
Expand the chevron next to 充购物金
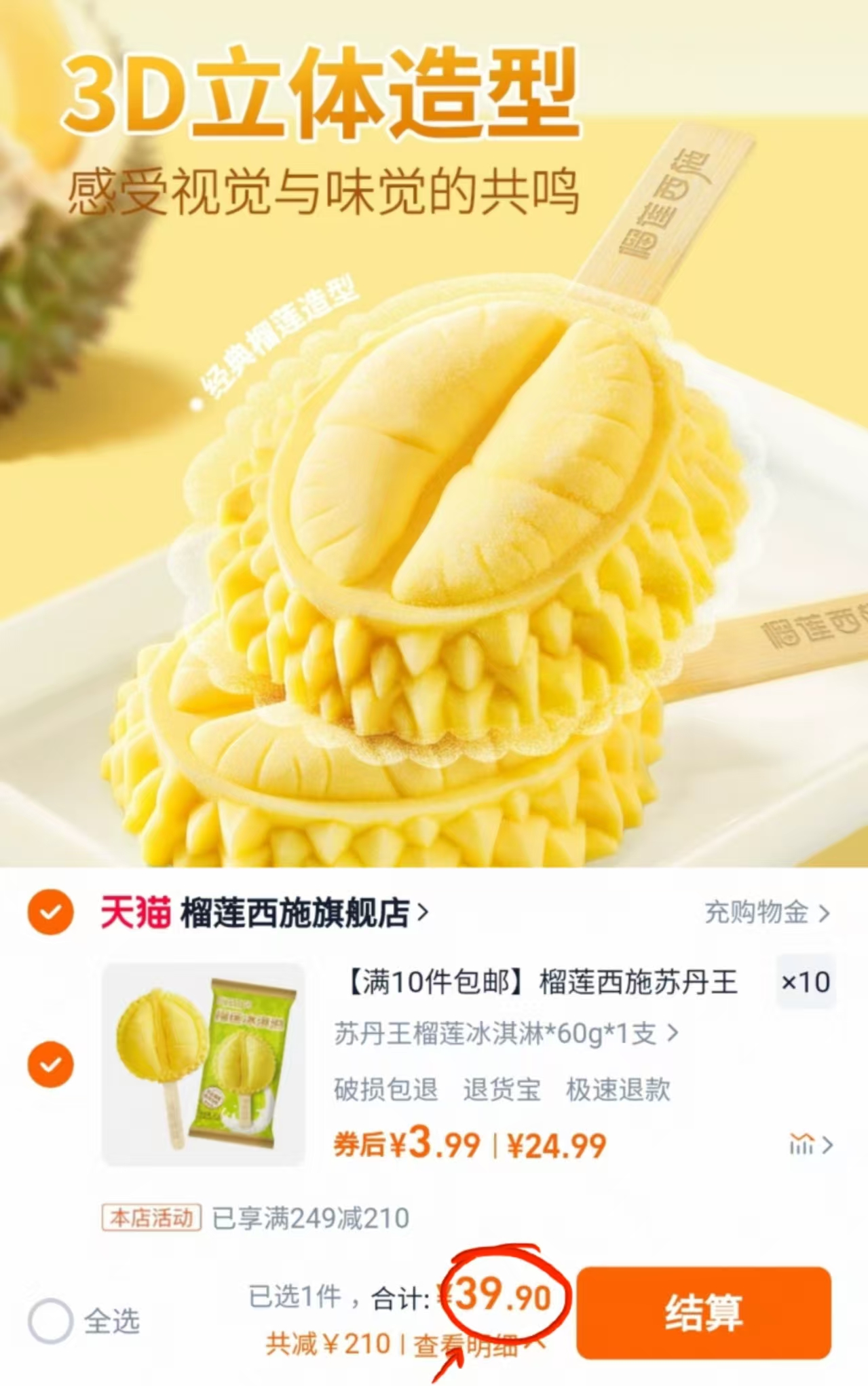point(825,913)
